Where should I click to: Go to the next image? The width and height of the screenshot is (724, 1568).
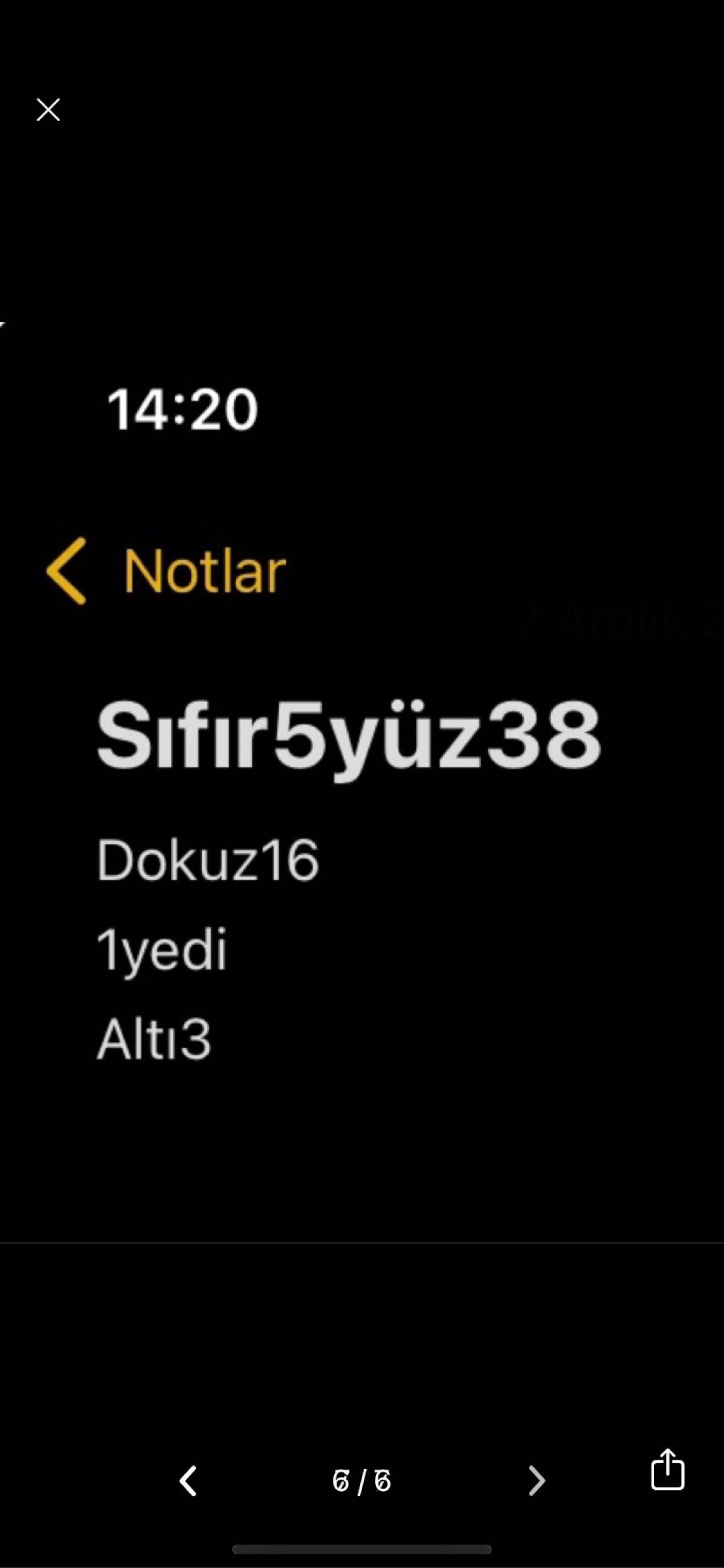coord(536,1480)
